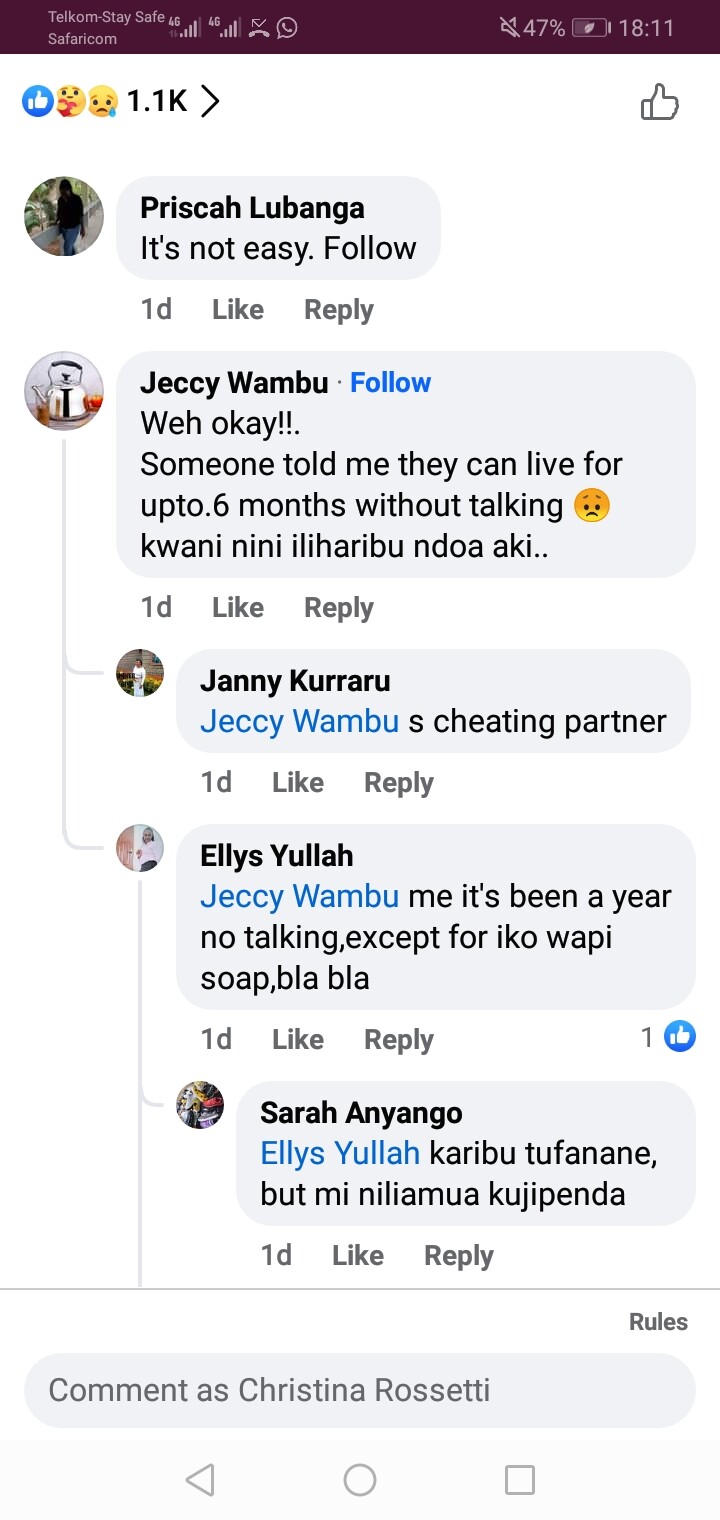720x1520 pixels.
Task: Tap the Comment as Christina Rossetti field
Action: click(360, 1390)
